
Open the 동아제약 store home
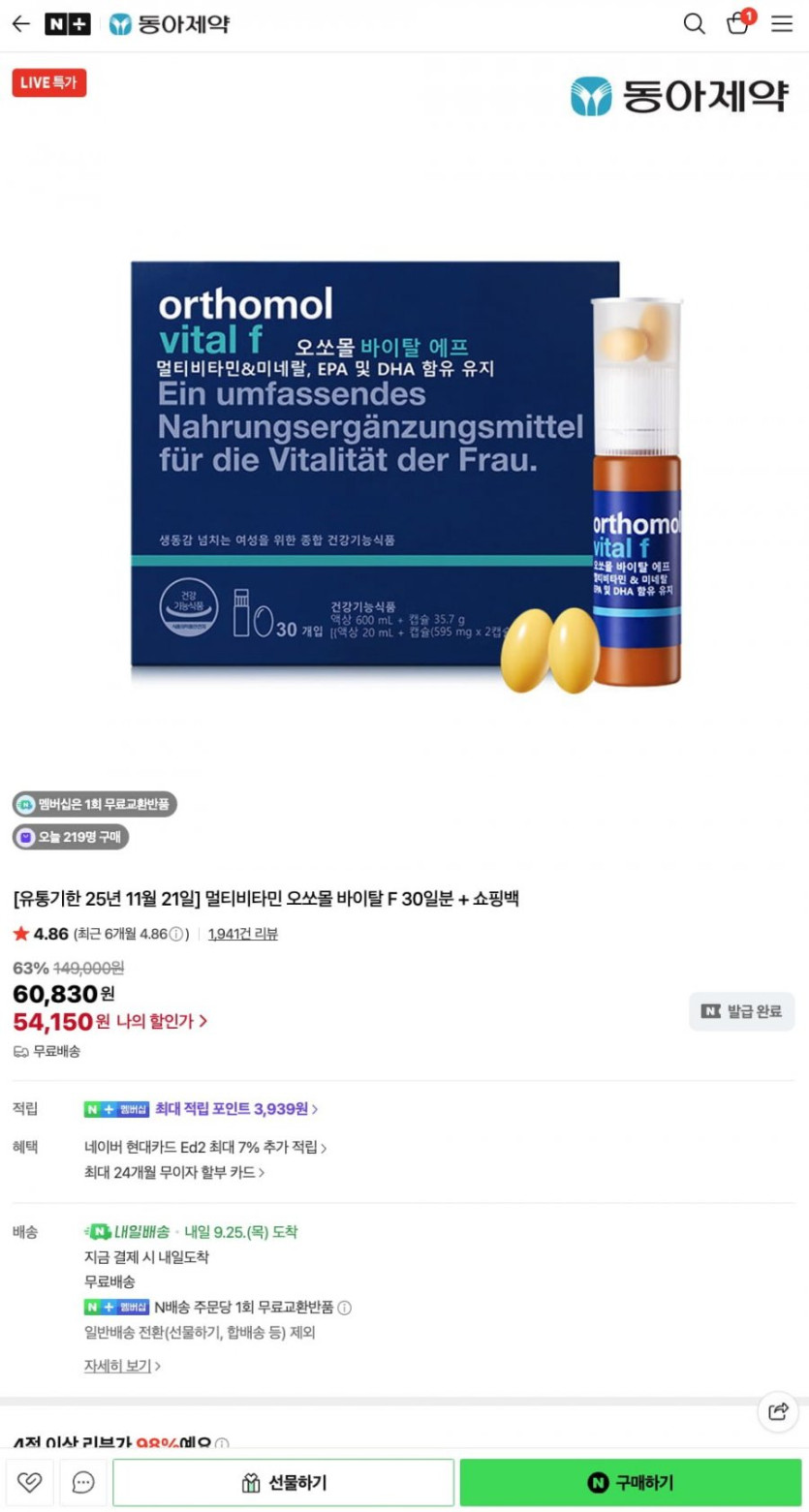pyautogui.click(x=170, y=24)
